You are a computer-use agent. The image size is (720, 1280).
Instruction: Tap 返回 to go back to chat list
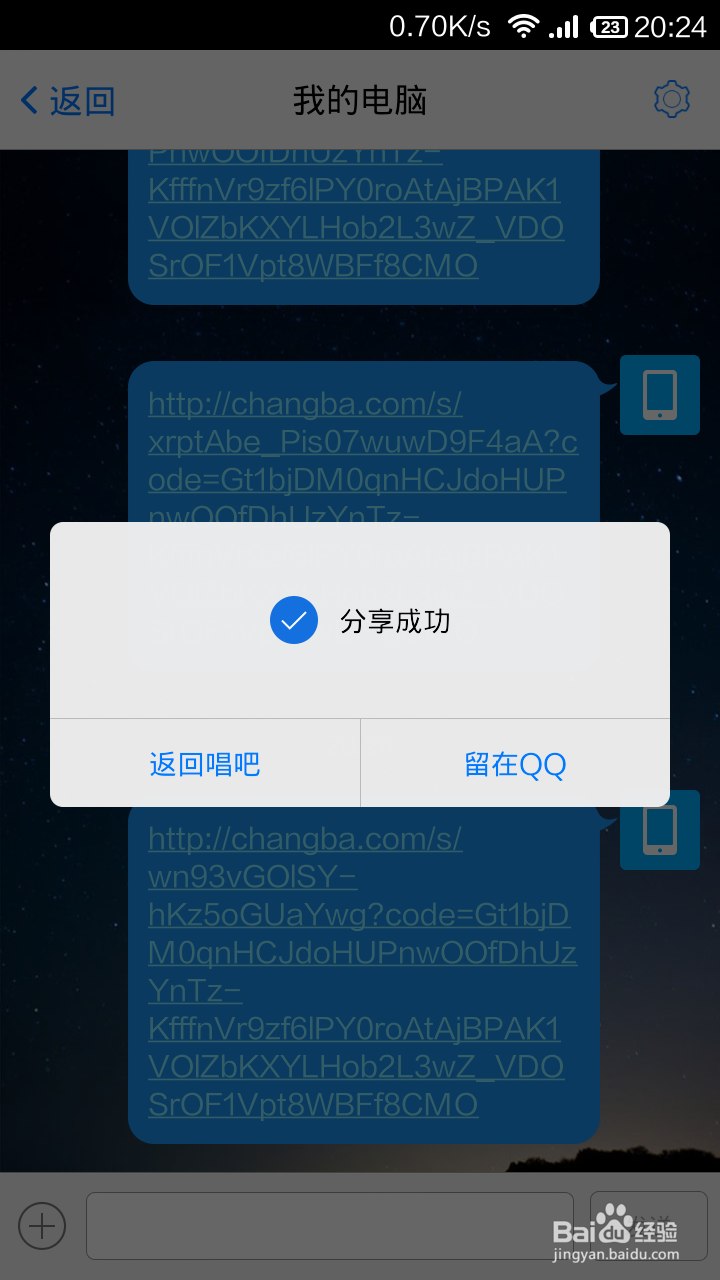(80, 99)
